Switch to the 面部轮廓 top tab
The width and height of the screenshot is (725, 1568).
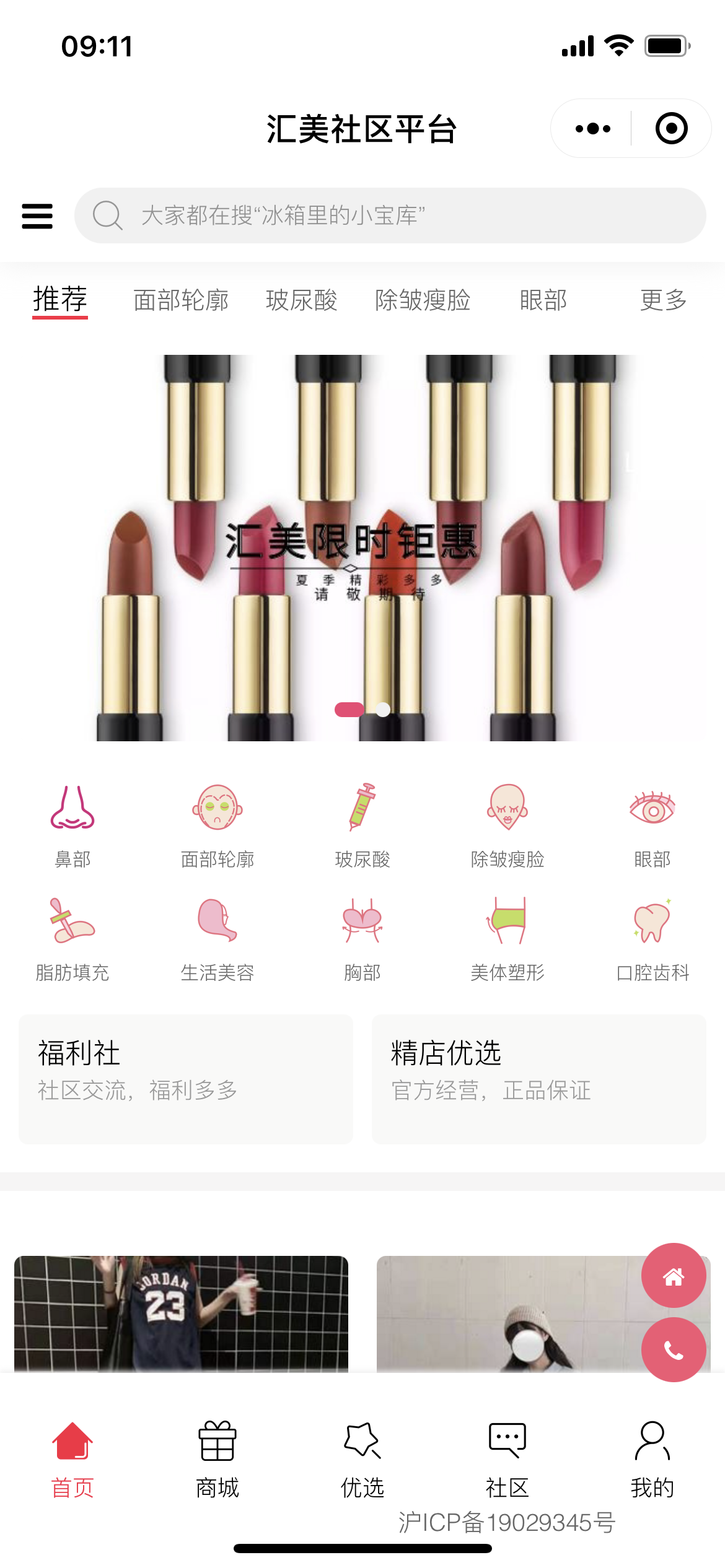tap(181, 300)
